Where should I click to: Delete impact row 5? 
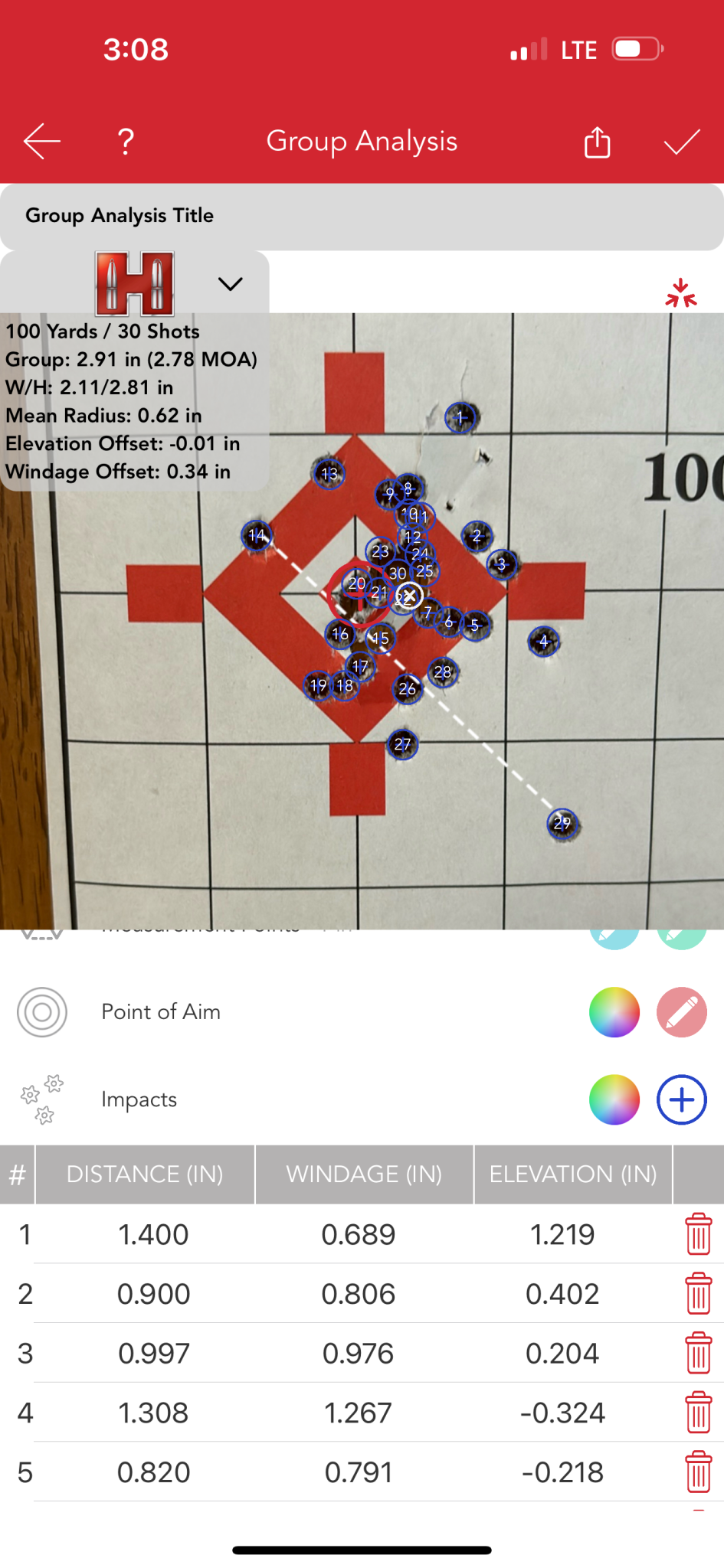[698, 1472]
